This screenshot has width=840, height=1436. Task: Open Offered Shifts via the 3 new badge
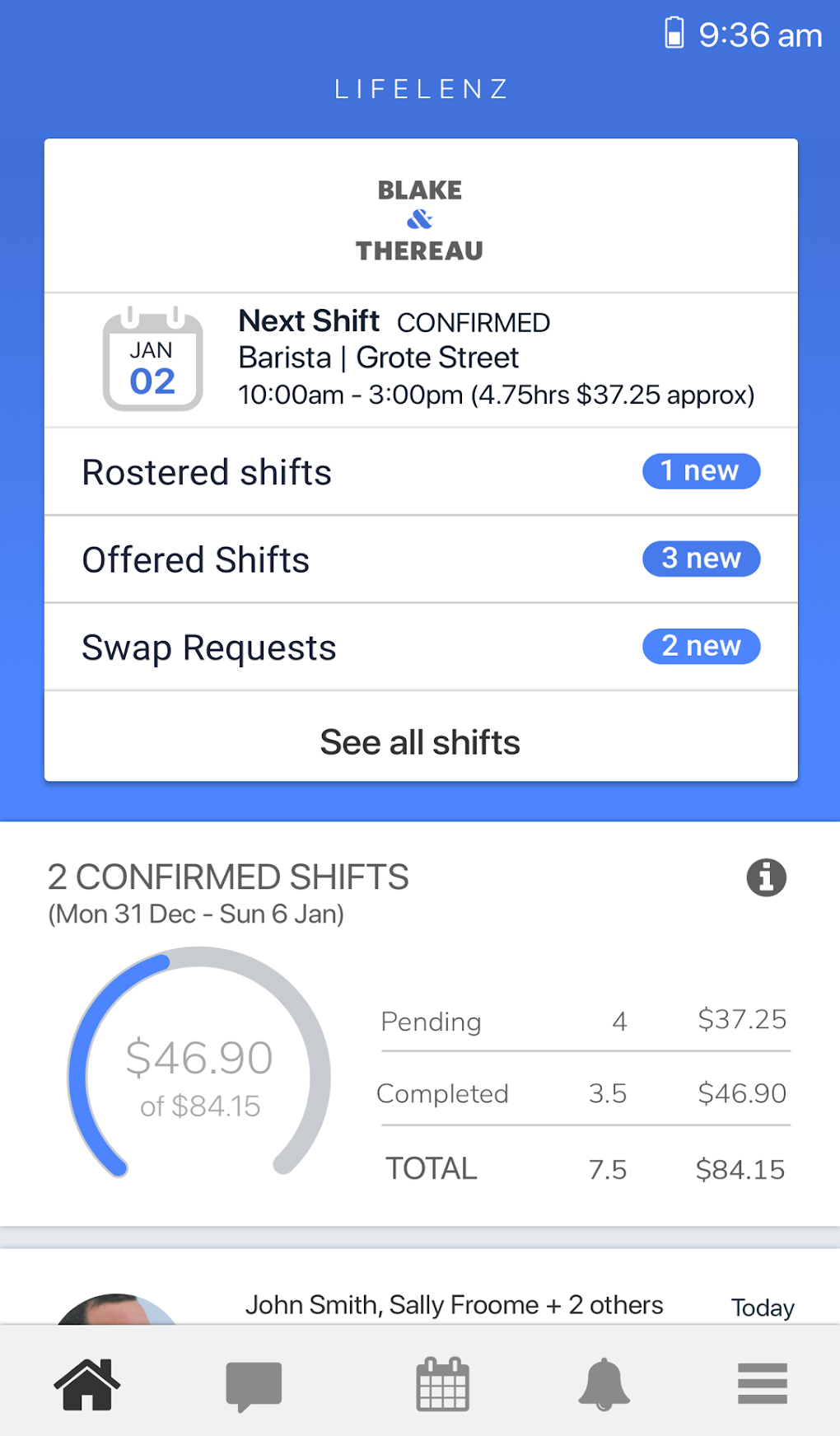[x=701, y=559]
